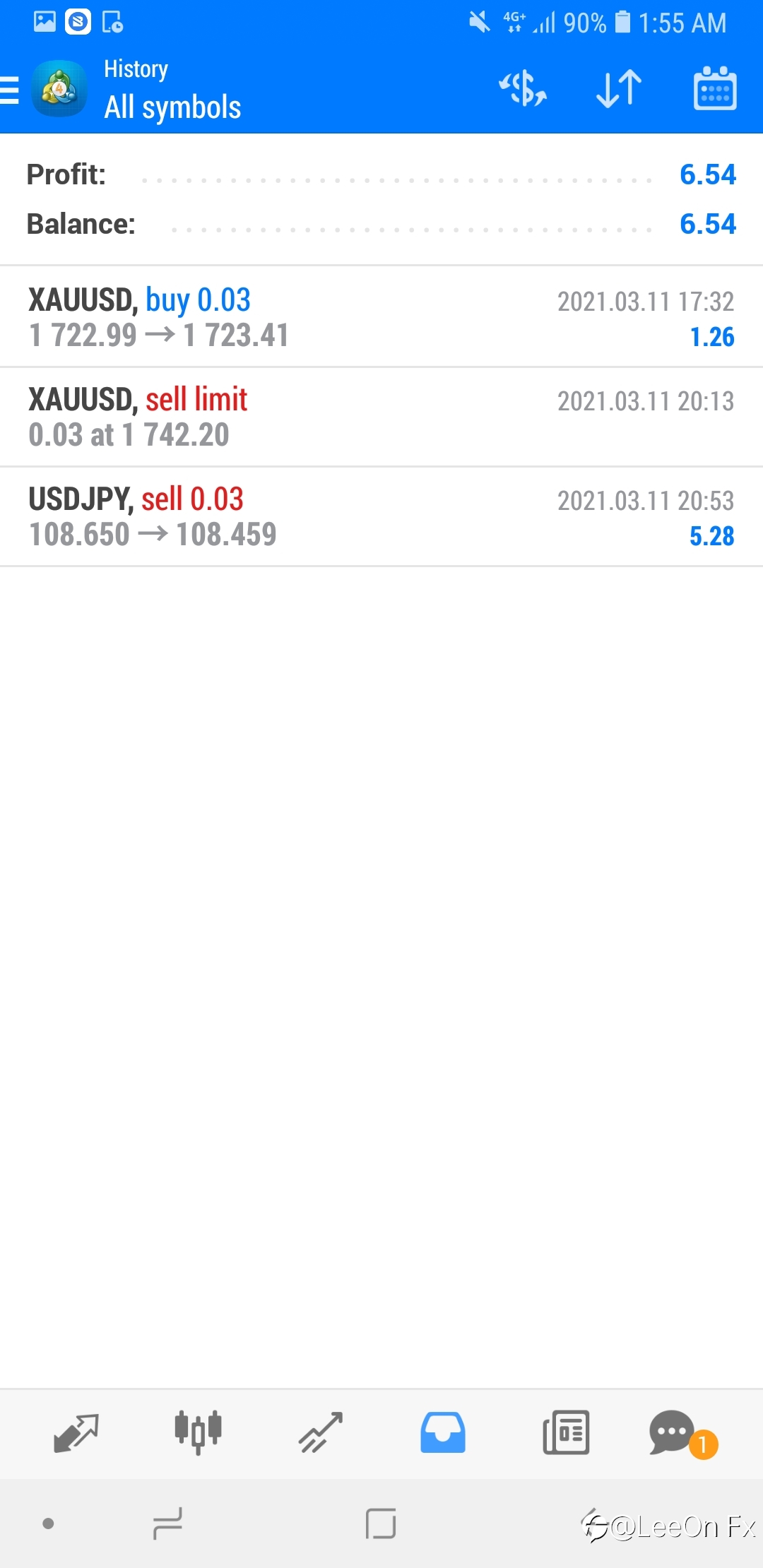Open the XAUUSD sell limit order
This screenshot has width=763, height=1568.
[x=381, y=417]
